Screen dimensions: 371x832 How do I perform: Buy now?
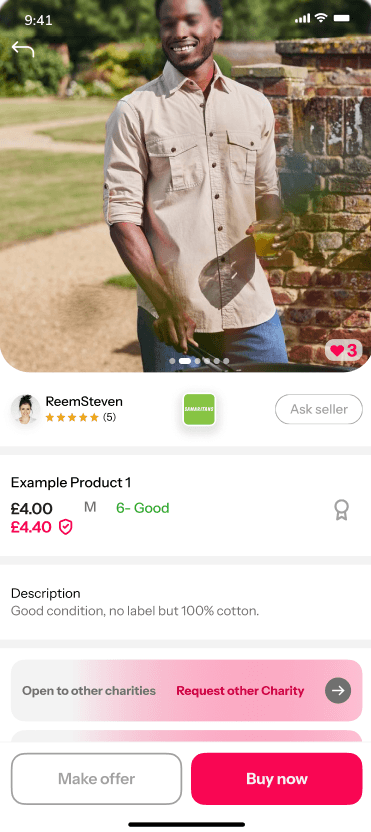[277, 778]
